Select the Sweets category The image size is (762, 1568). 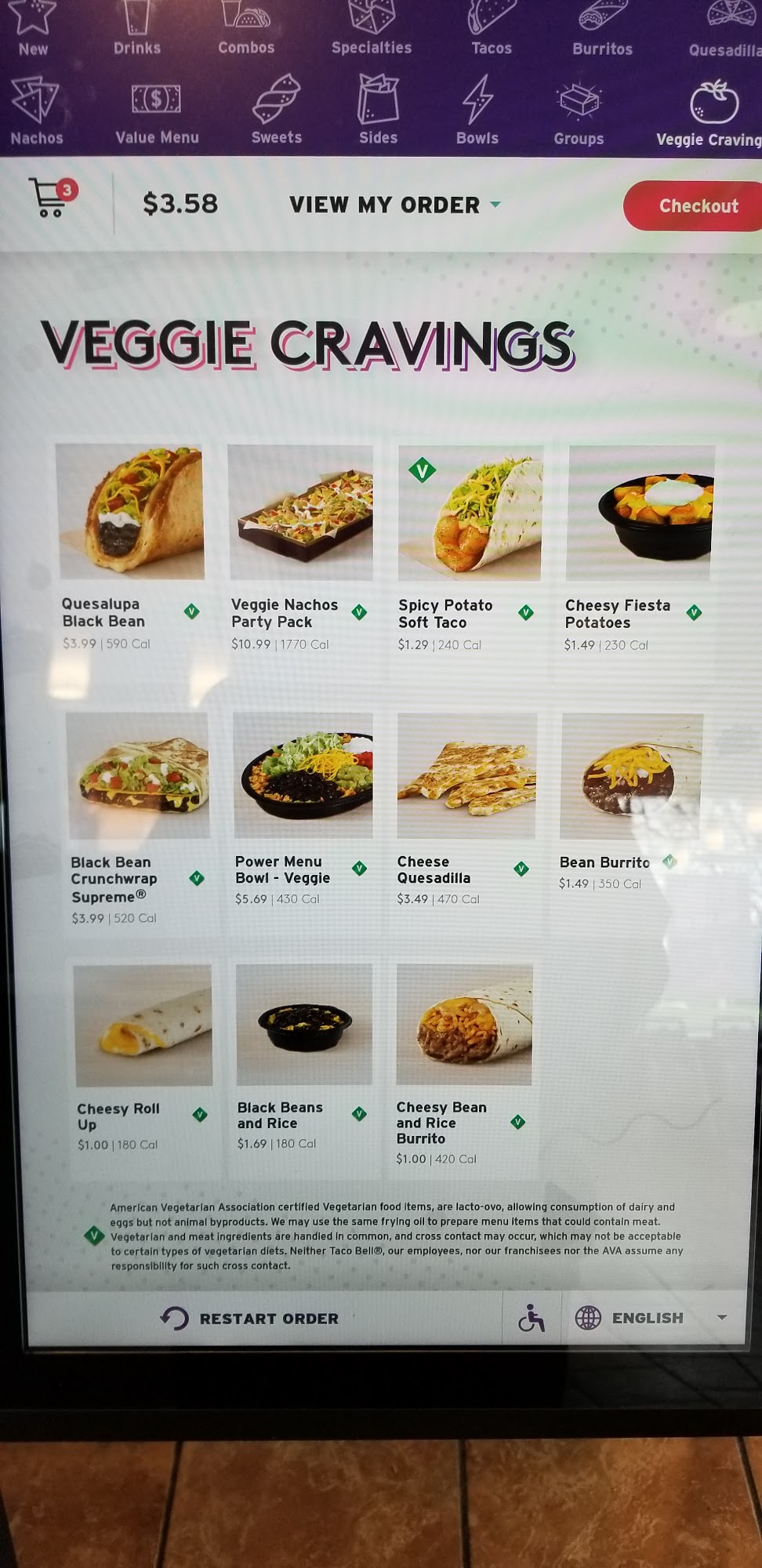(277, 111)
